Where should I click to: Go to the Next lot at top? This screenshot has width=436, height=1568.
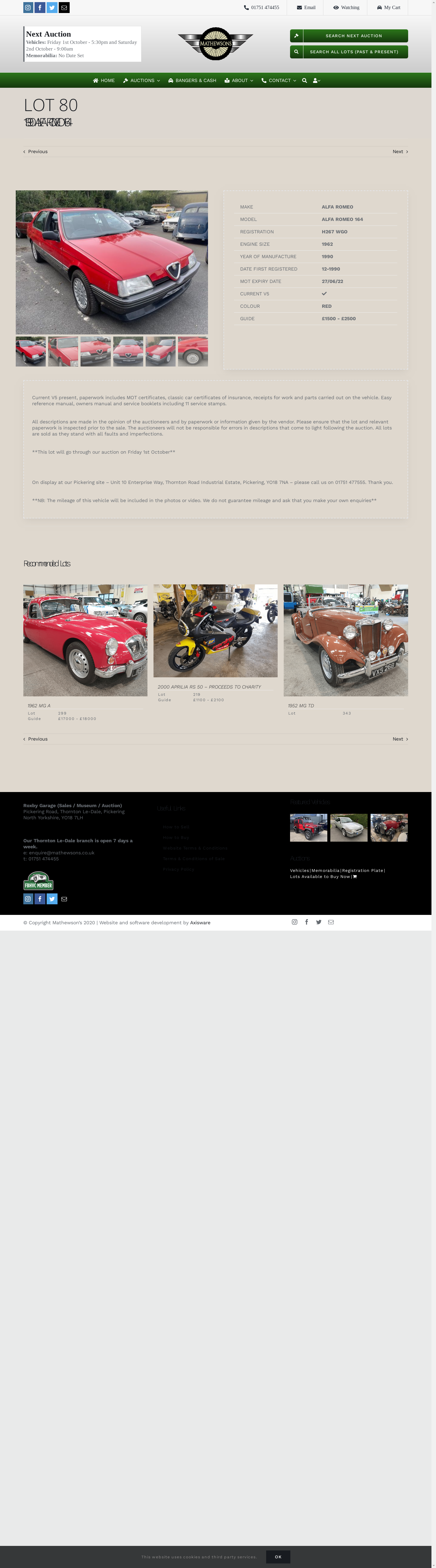coord(399,152)
